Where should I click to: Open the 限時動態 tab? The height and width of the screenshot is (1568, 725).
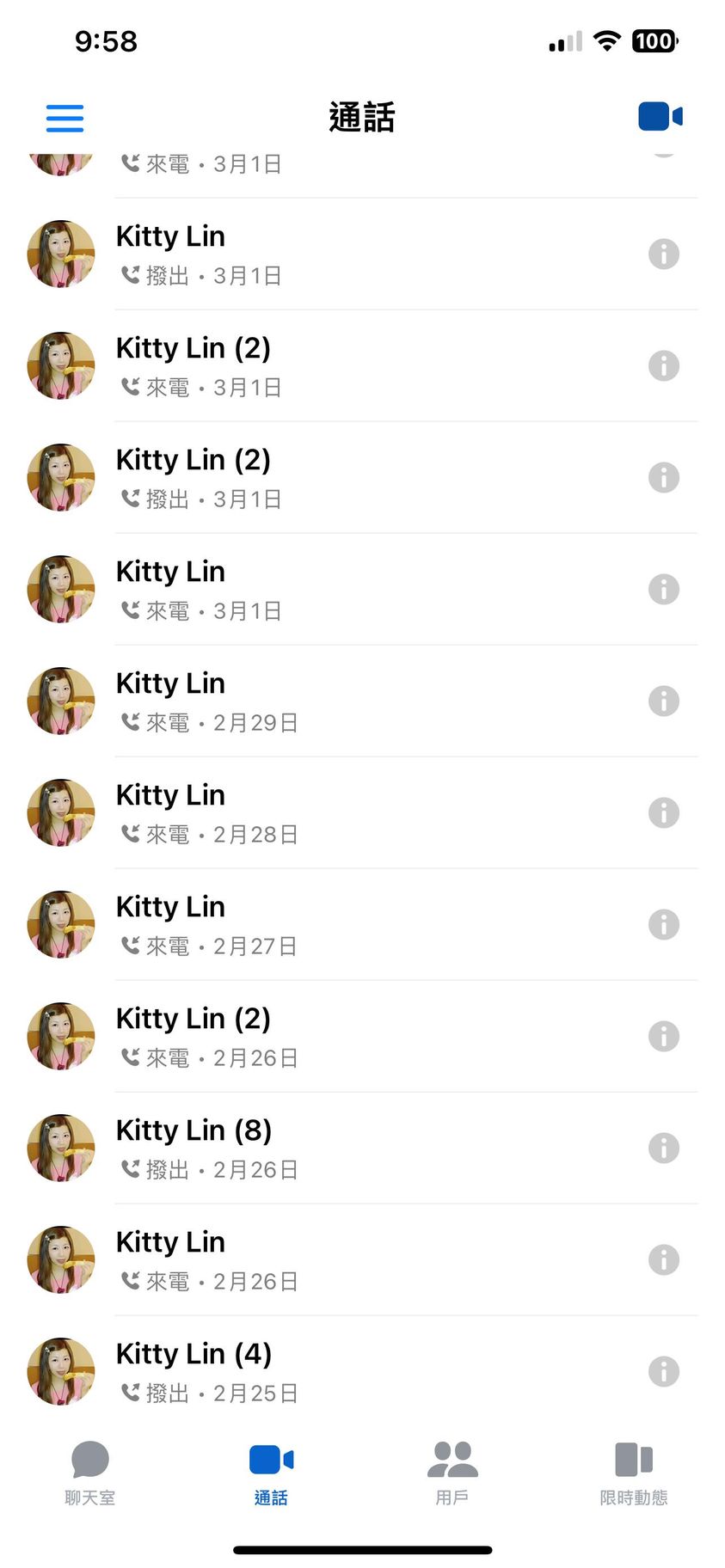634,1473
